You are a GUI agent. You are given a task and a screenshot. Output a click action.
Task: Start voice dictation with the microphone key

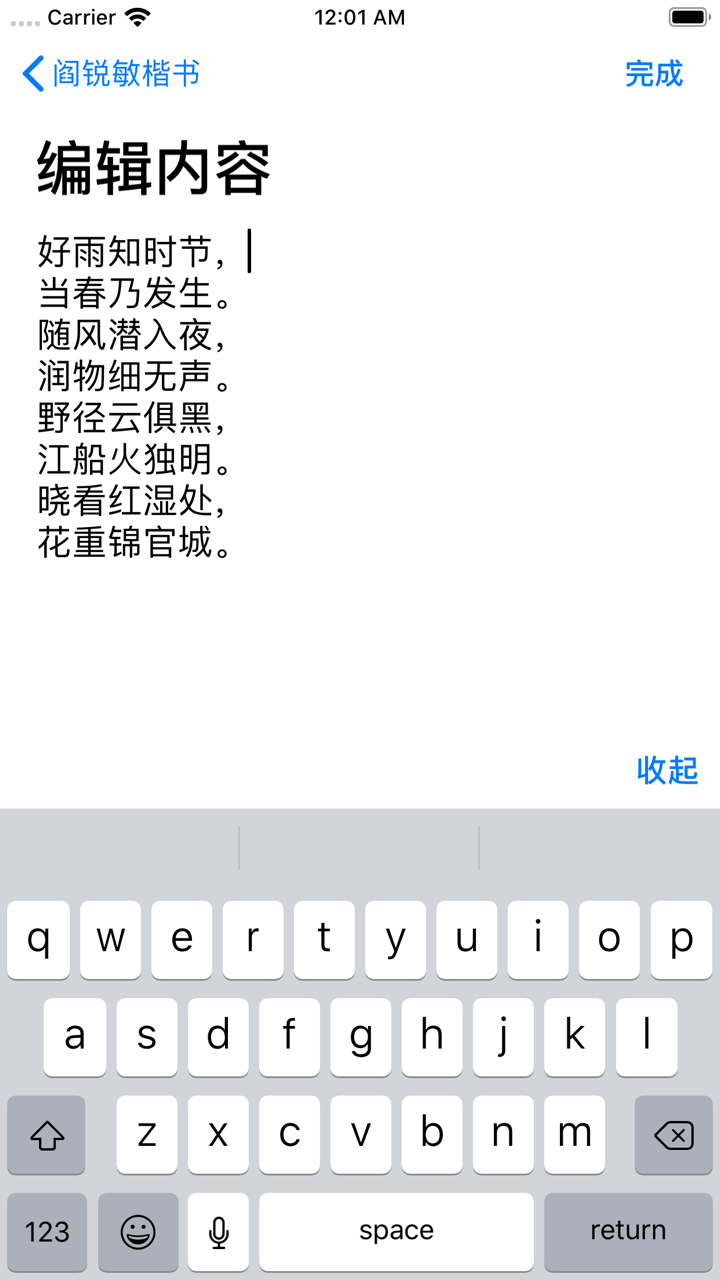point(218,1231)
